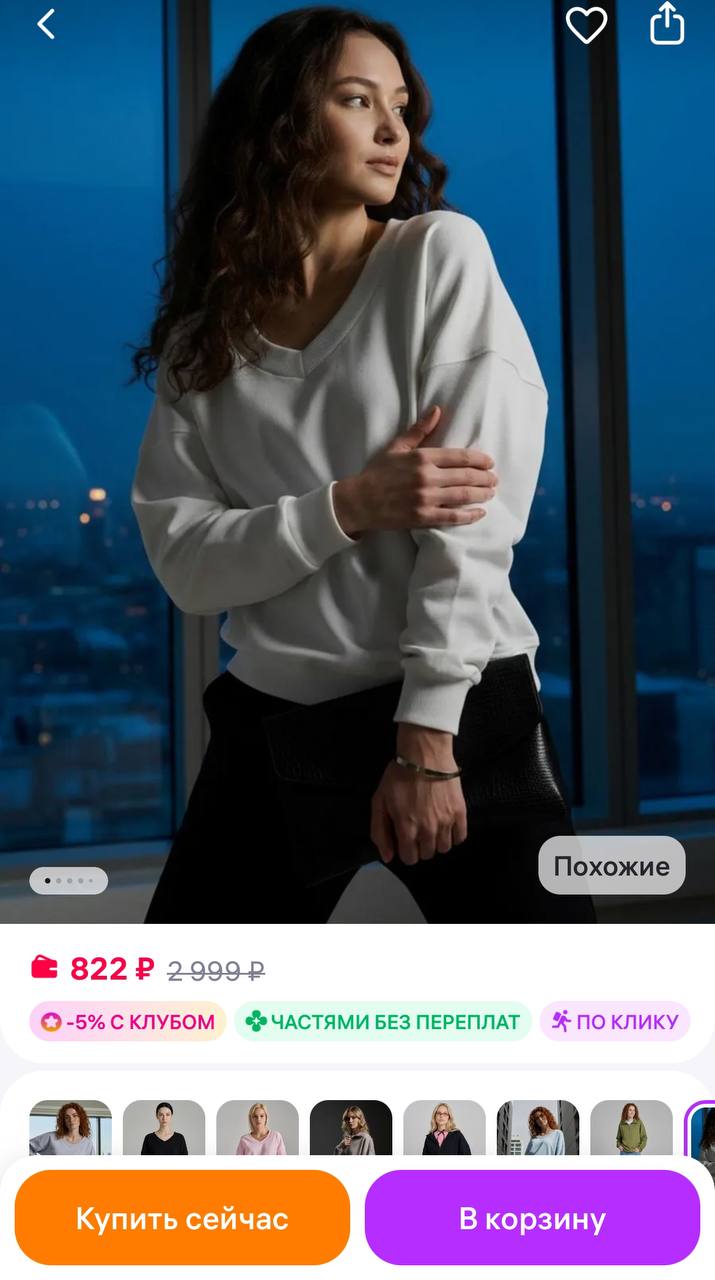Open the ЧАСТЯМИ БЕЗ ПЕРЕПЛАТ installment chip
Image resolution: width=715 pixels, height=1280 pixels.
(x=383, y=1021)
